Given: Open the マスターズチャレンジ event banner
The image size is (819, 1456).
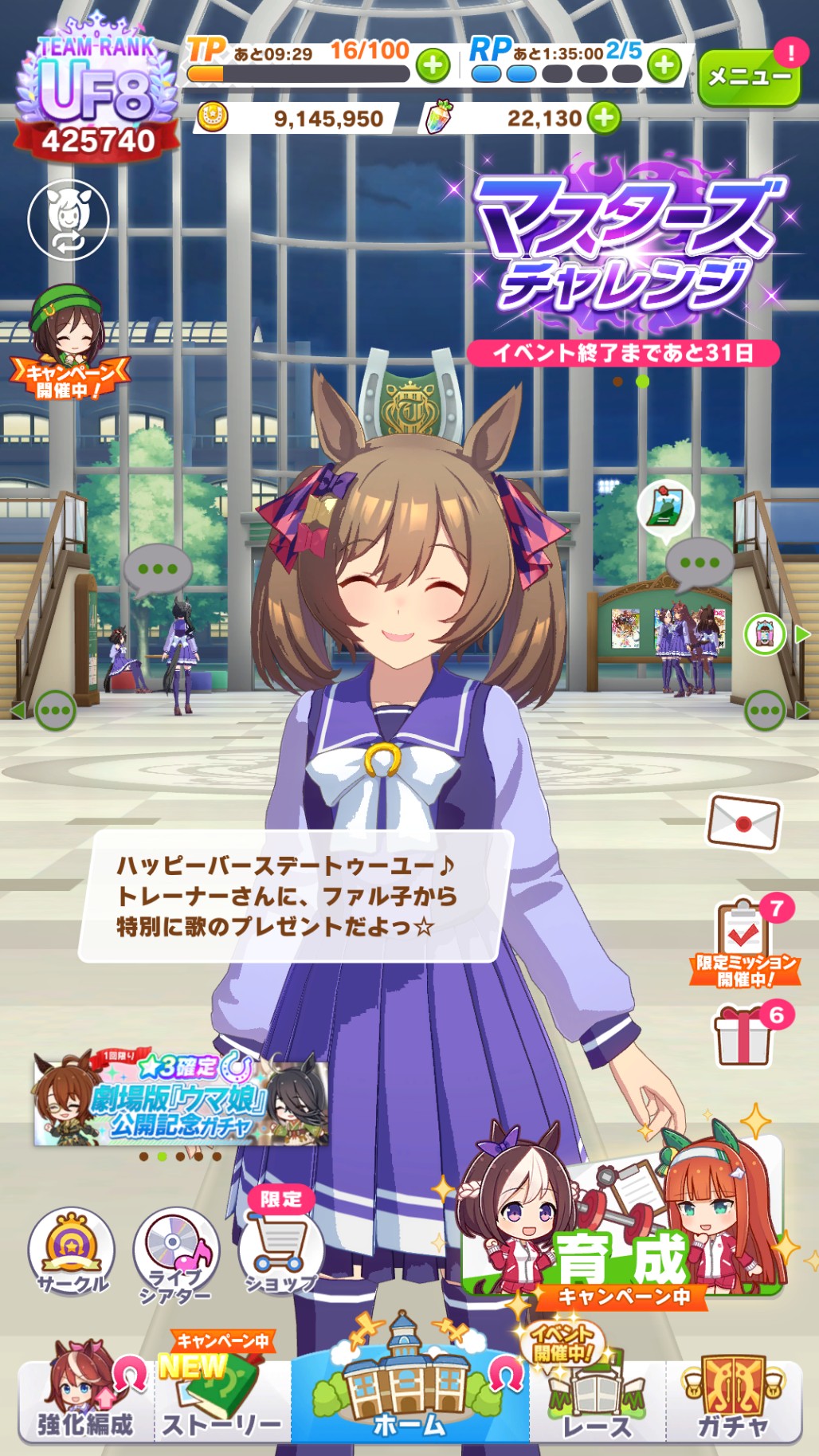Looking at the screenshot, I should click(x=624, y=263).
